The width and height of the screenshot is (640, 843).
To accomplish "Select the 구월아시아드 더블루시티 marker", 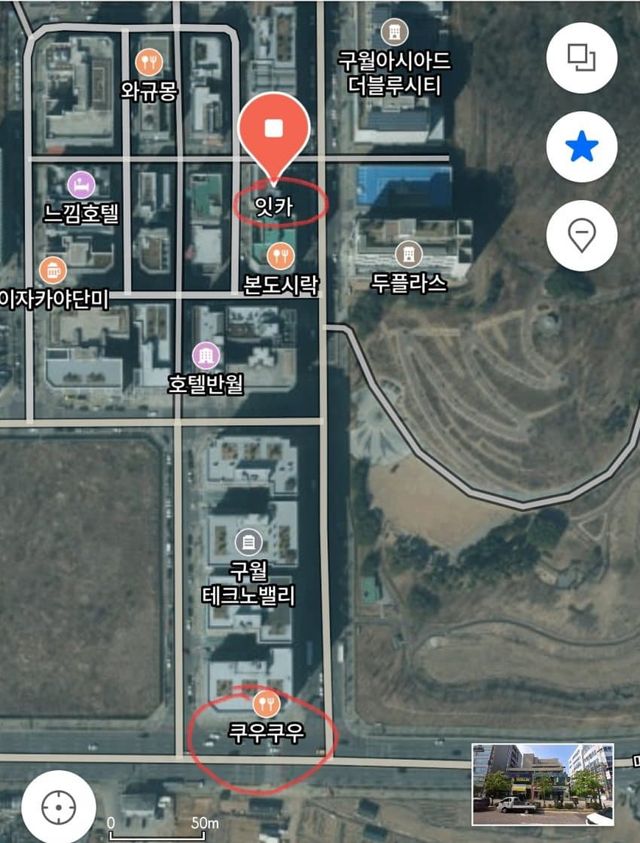I will [394, 32].
